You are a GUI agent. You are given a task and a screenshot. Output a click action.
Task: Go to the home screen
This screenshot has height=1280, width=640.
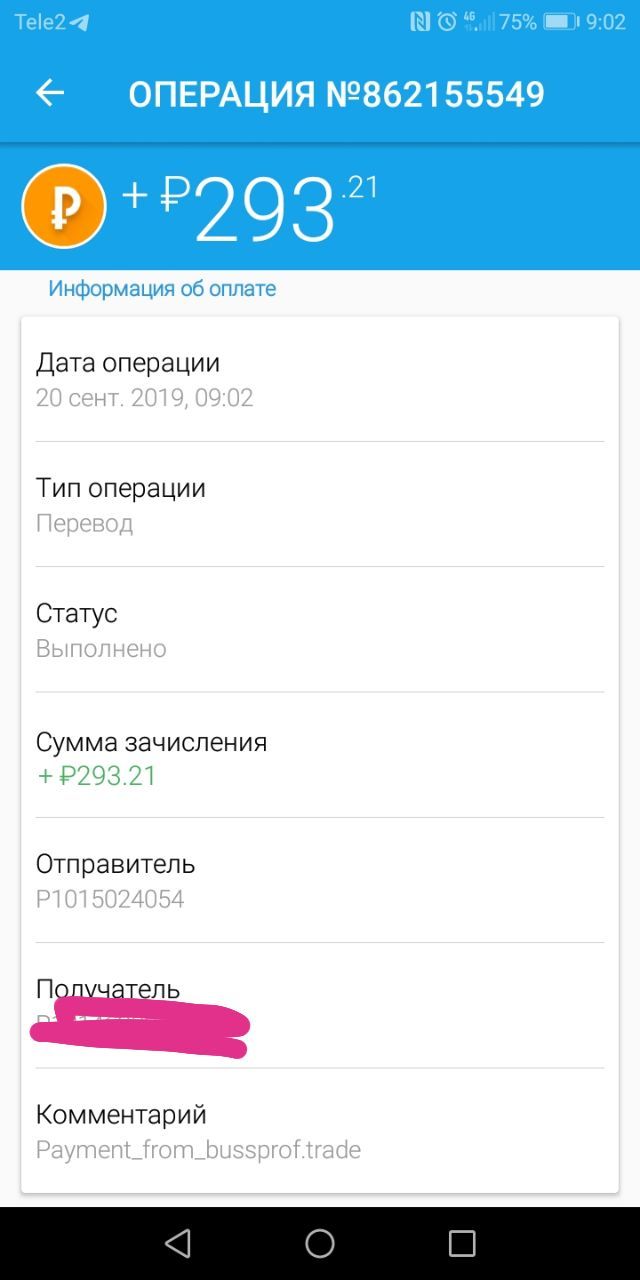coord(320,1243)
